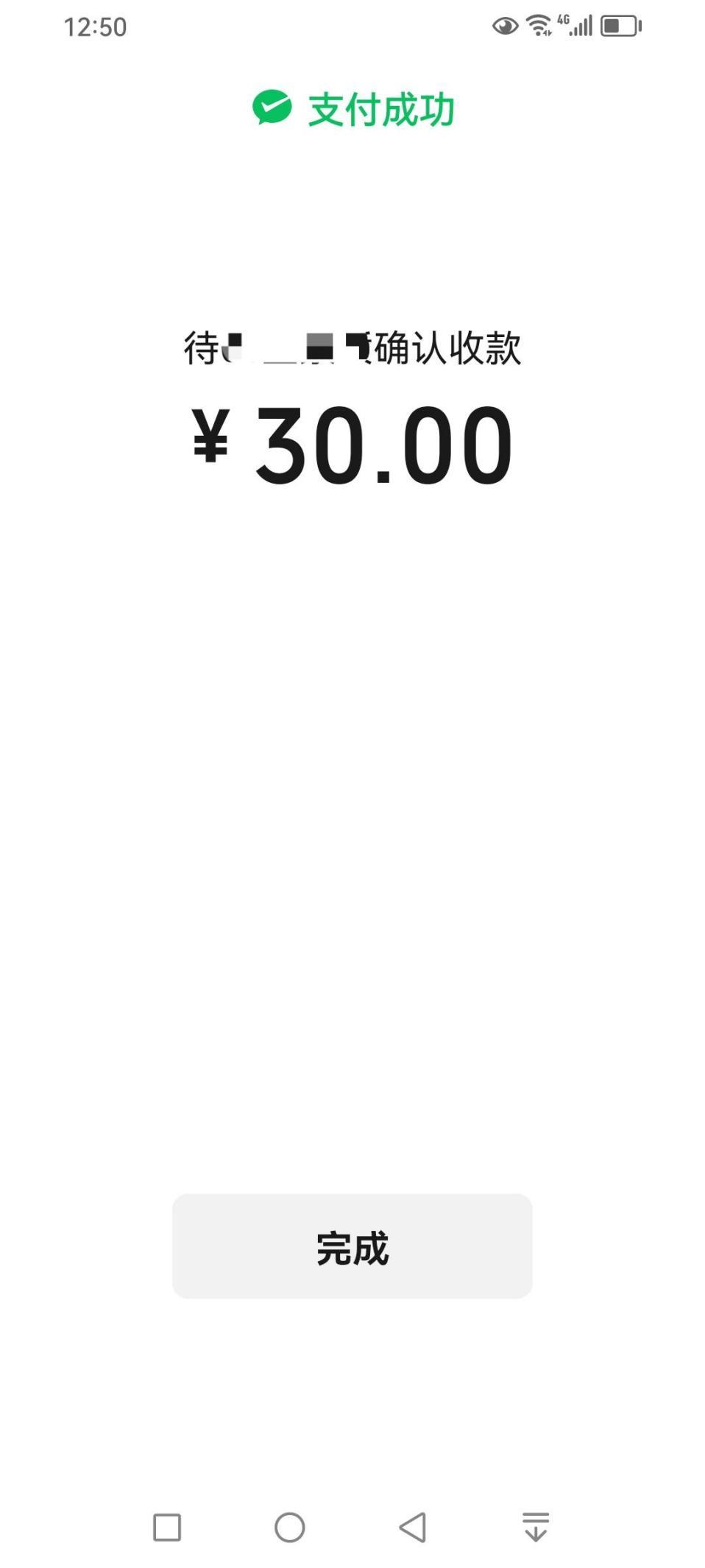Tap the 完成 button
Viewport: 705px width, 1568px height.
(352, 1246)
